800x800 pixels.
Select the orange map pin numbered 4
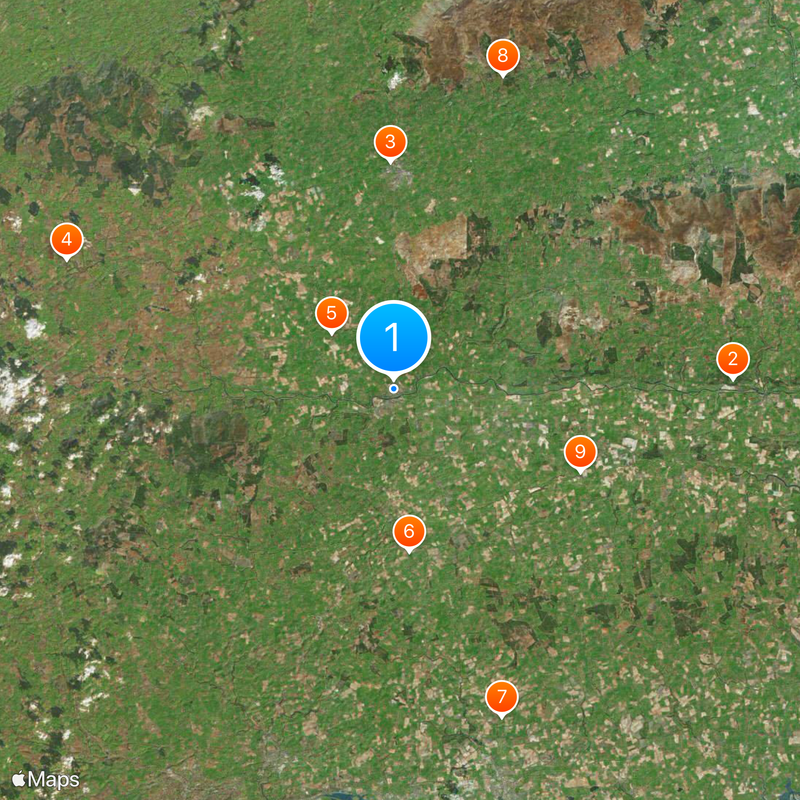(x=67, y=240)
